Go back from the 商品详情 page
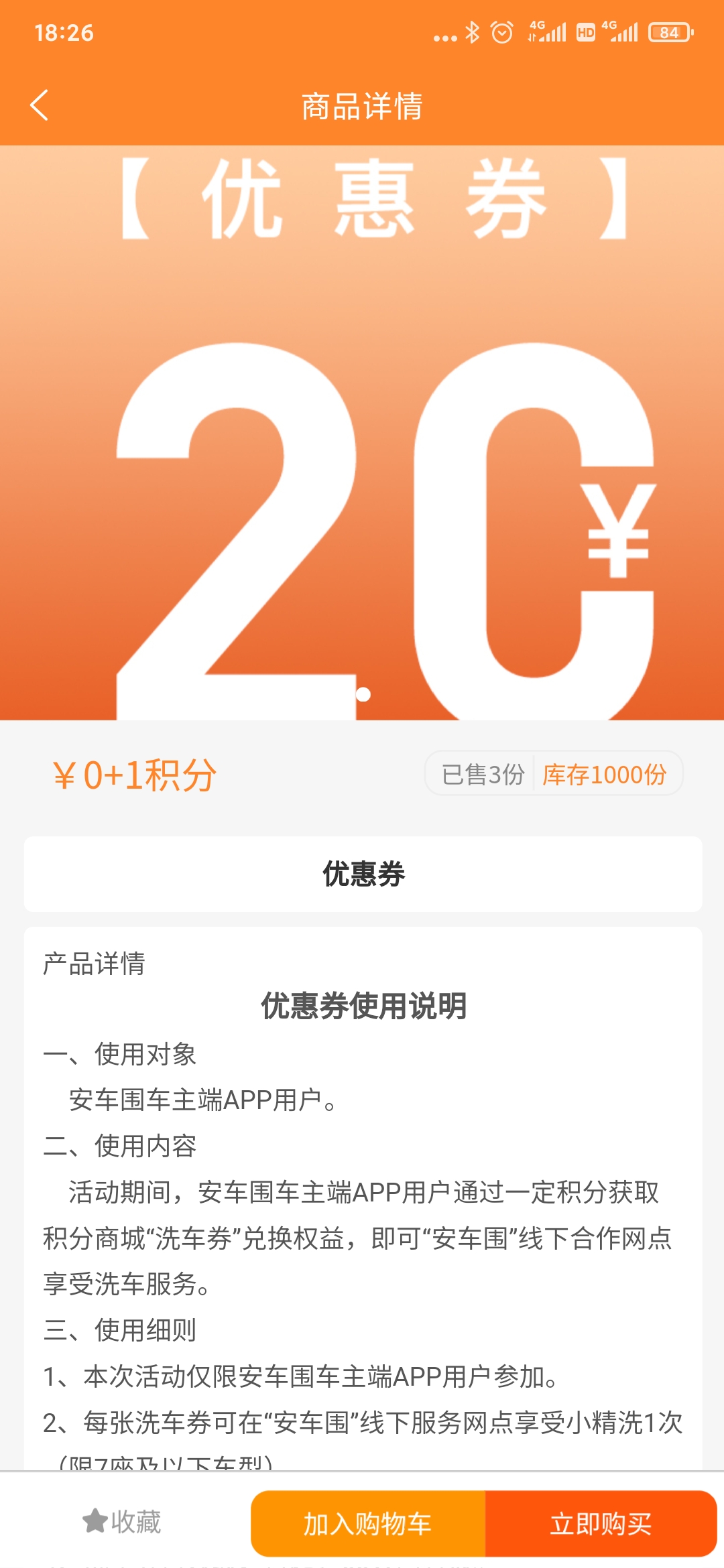The height and width of the screenshot is (1568, 724). (x=40, y=105)
